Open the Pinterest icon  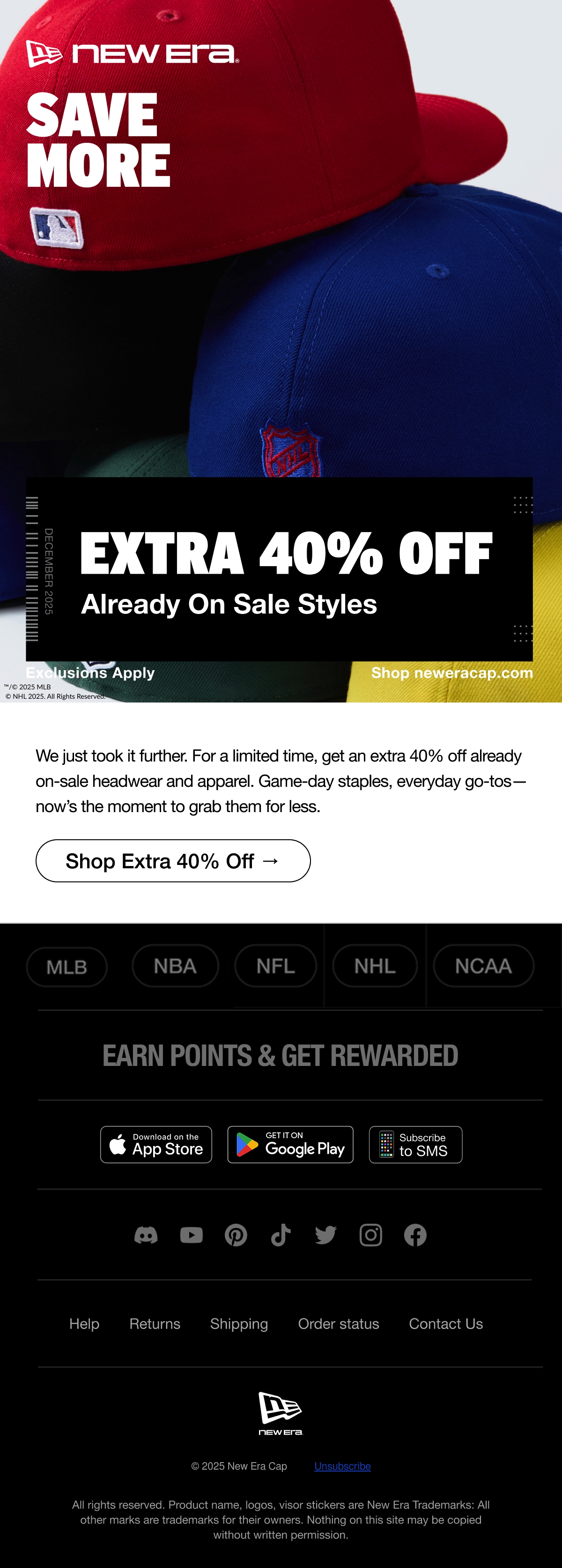236,1235
